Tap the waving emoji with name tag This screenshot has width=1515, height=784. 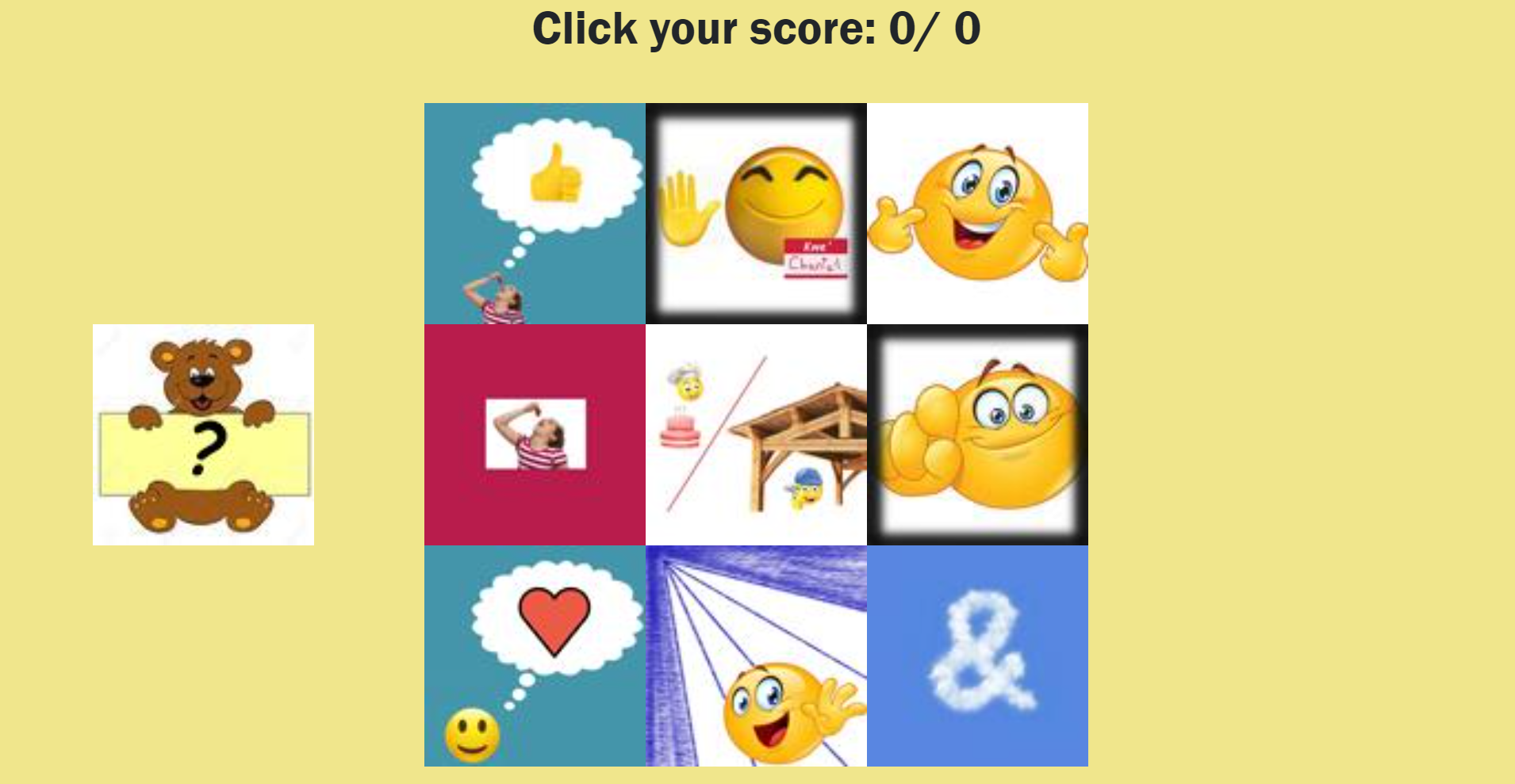[756, 213]
